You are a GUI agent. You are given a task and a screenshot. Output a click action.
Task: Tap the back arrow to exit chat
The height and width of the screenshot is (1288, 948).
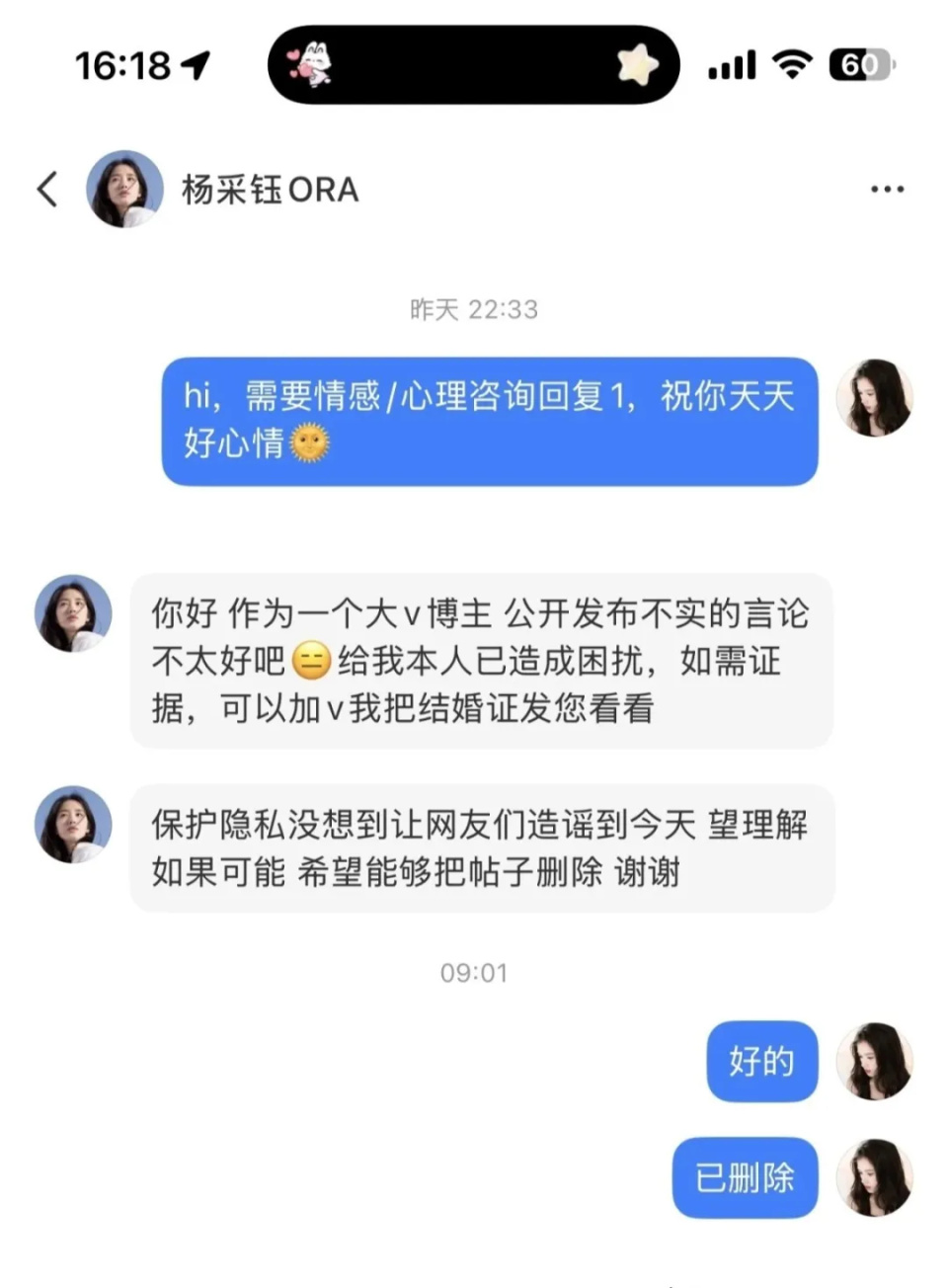click(46, 189)
